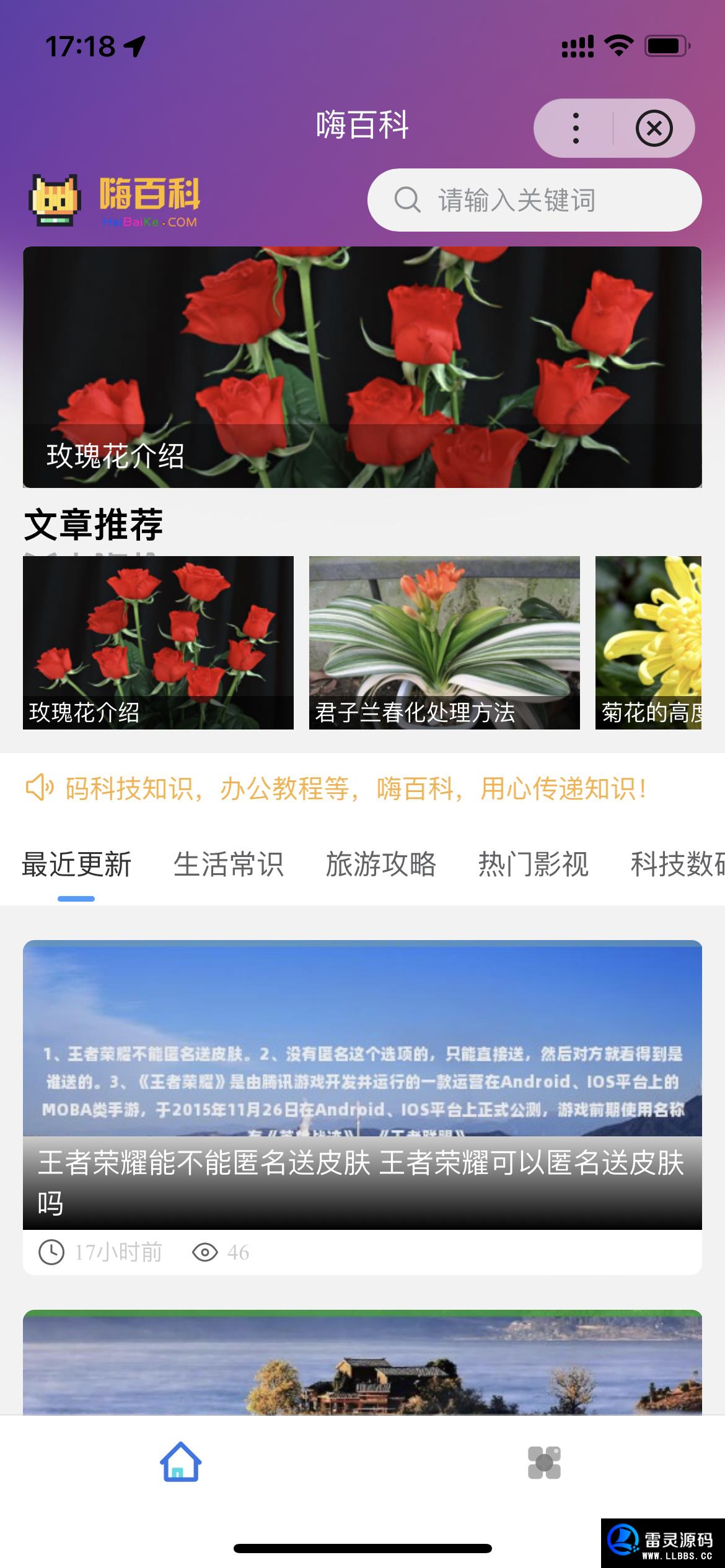
Task: Switch to the 旅游攻略 tab
Action: (381, 865)
